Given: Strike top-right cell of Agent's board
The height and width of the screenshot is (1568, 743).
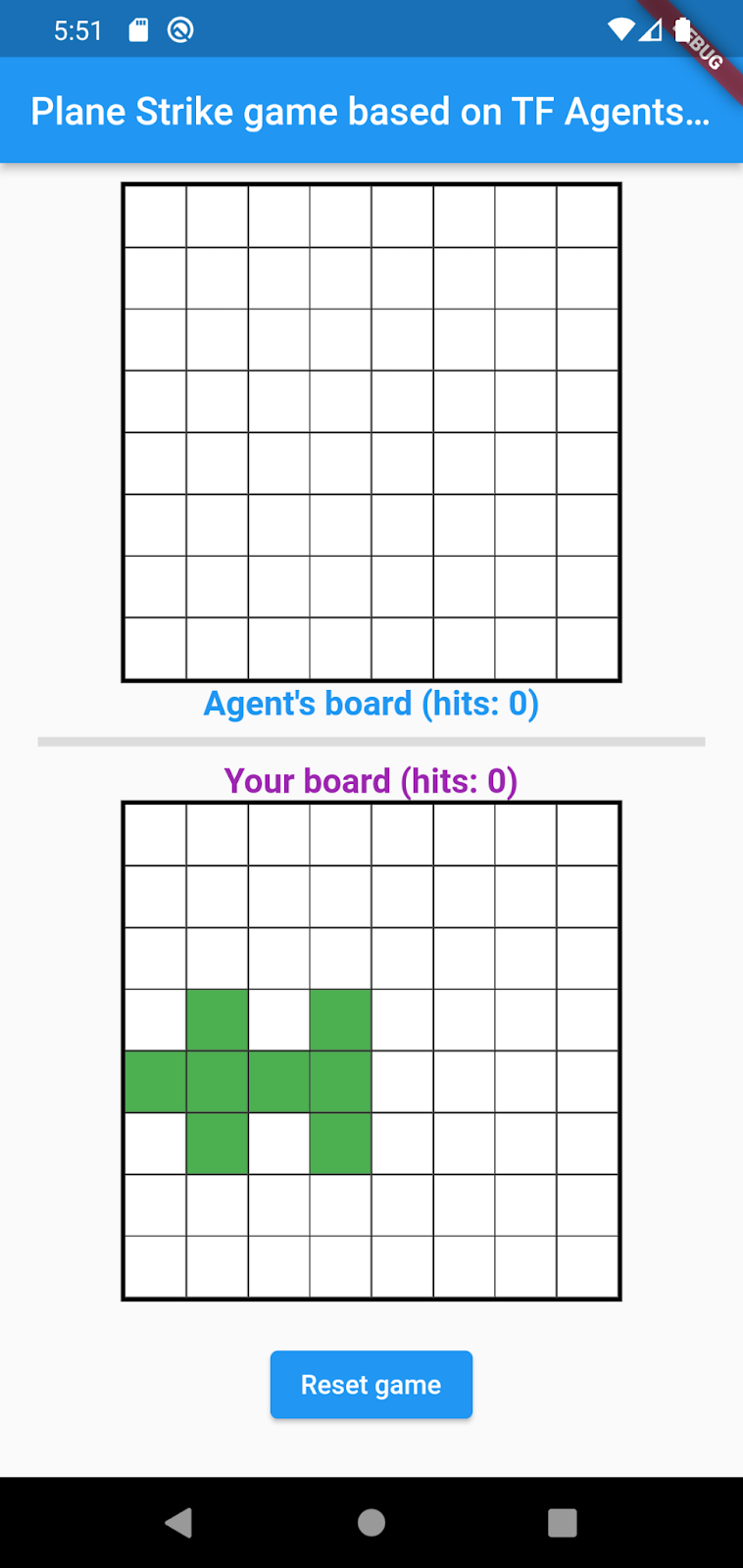Looking at the screenshot, I should point(587,217).
